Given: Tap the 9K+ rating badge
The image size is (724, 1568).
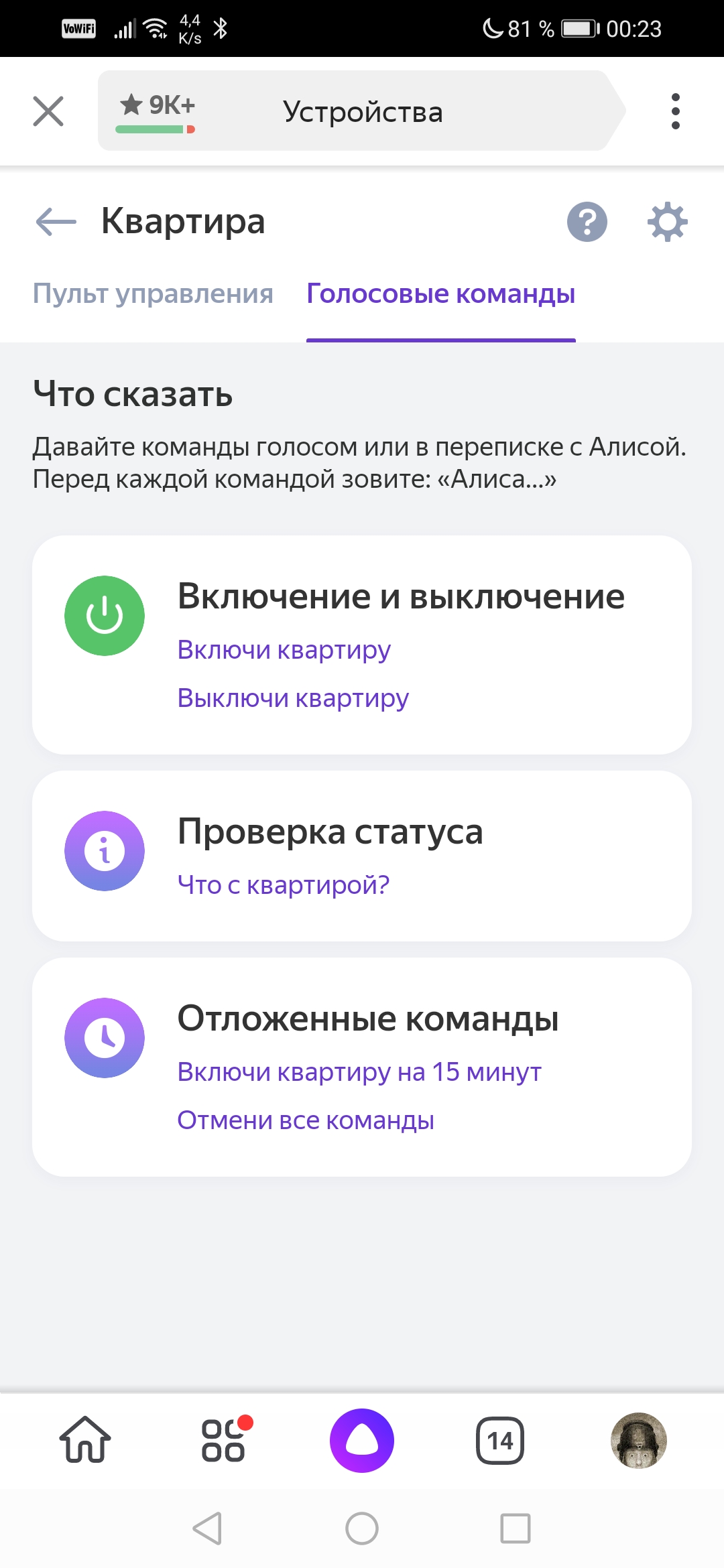Looking at the screenshot, I should [x=158, y=111].
